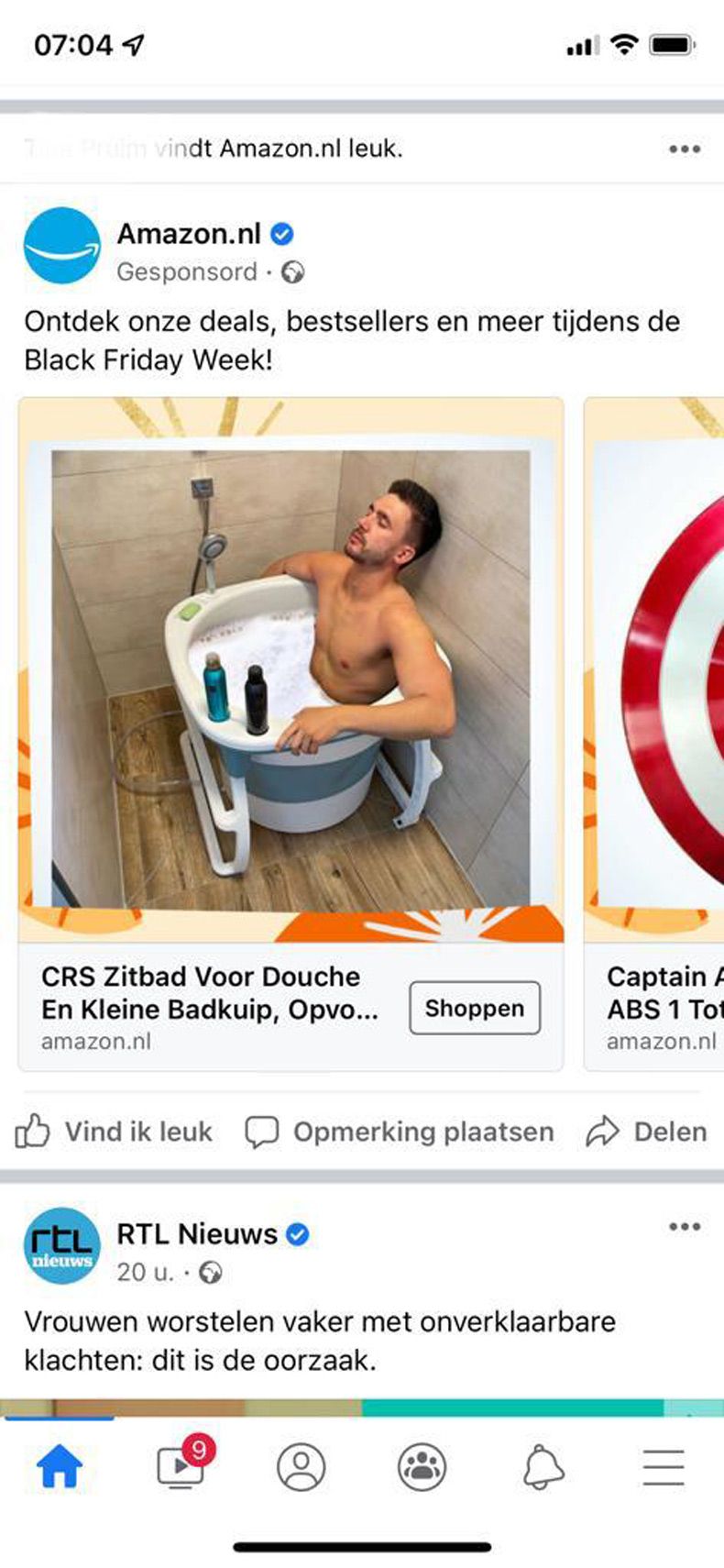Open the Amazon.nl profile picture
This screenshot has height=1568, width=724.
(61, 246)
